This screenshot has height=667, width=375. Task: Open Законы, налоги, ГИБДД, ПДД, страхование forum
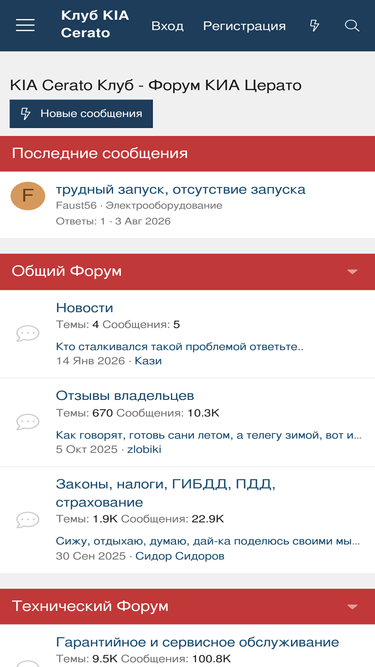tap(166, 493)
